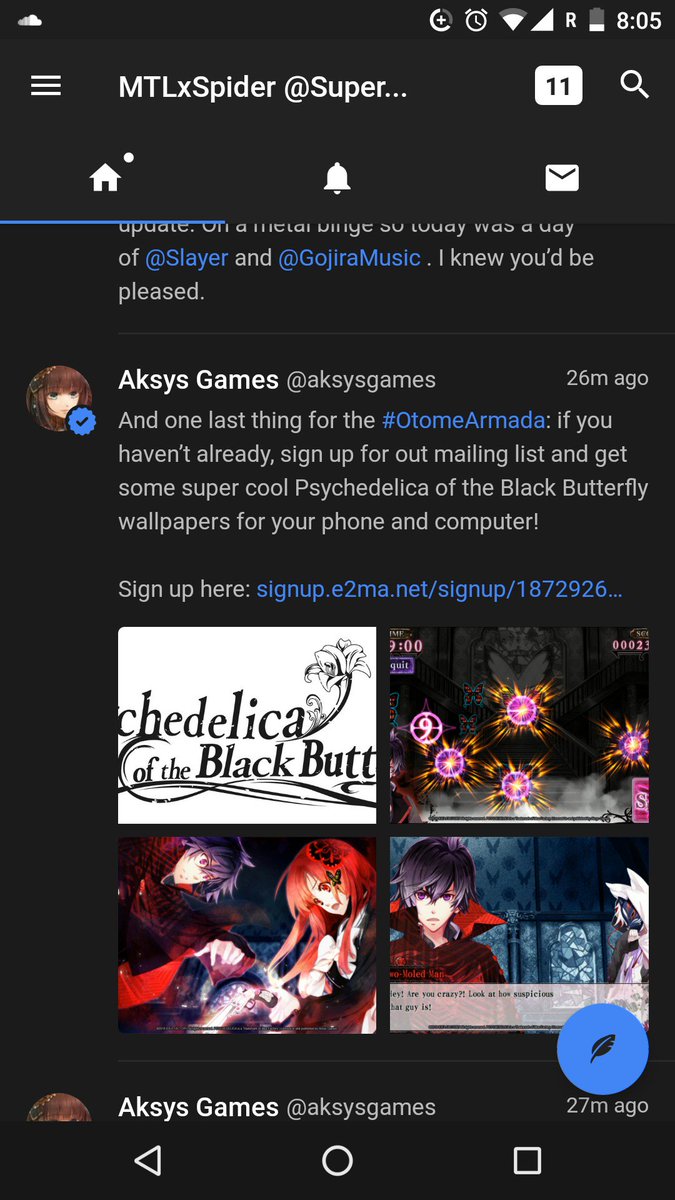This screenshot has width=675, height=1200.
Task: Go back using system navigation
Action: [x=148, y=1160]
